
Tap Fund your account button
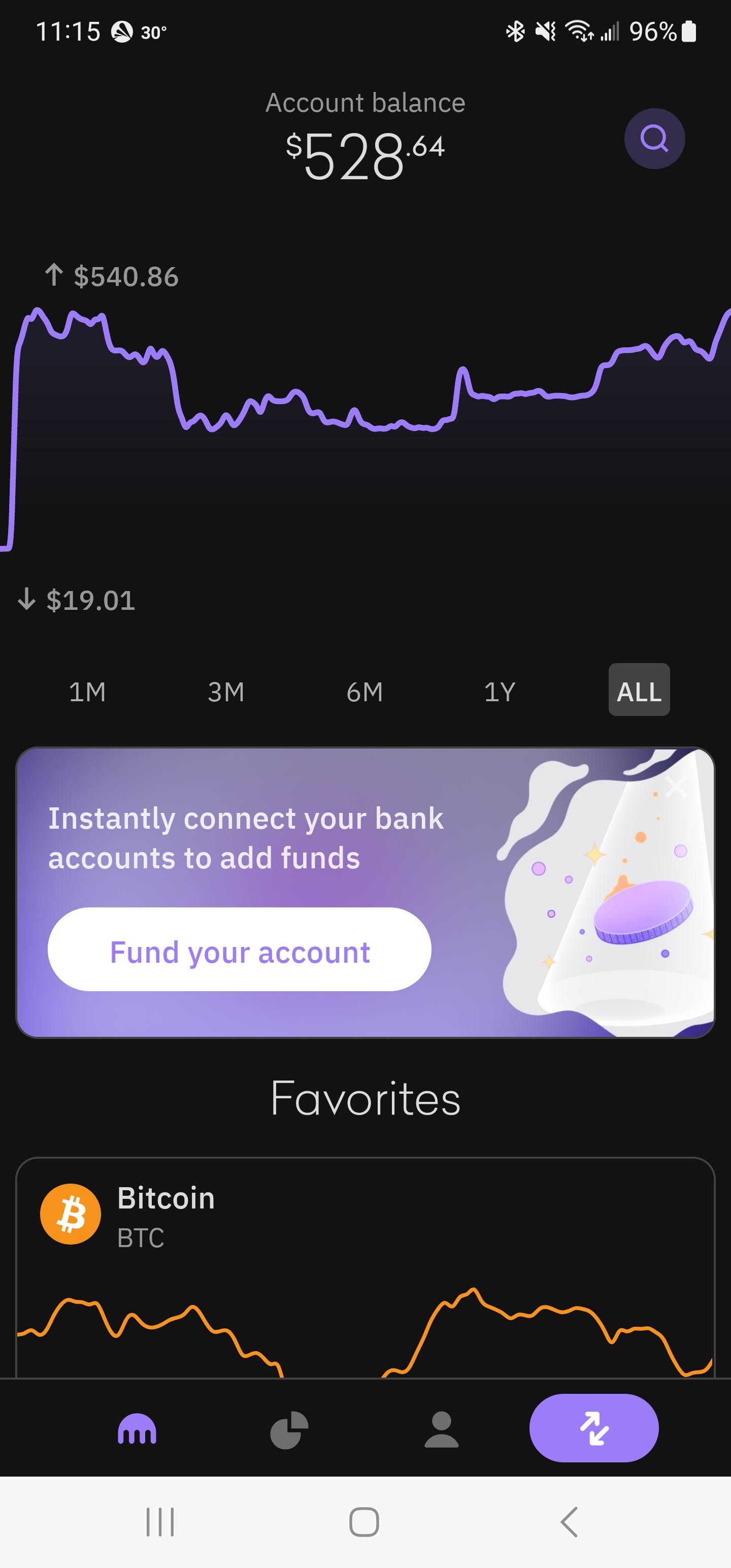(x=239, y=950)
